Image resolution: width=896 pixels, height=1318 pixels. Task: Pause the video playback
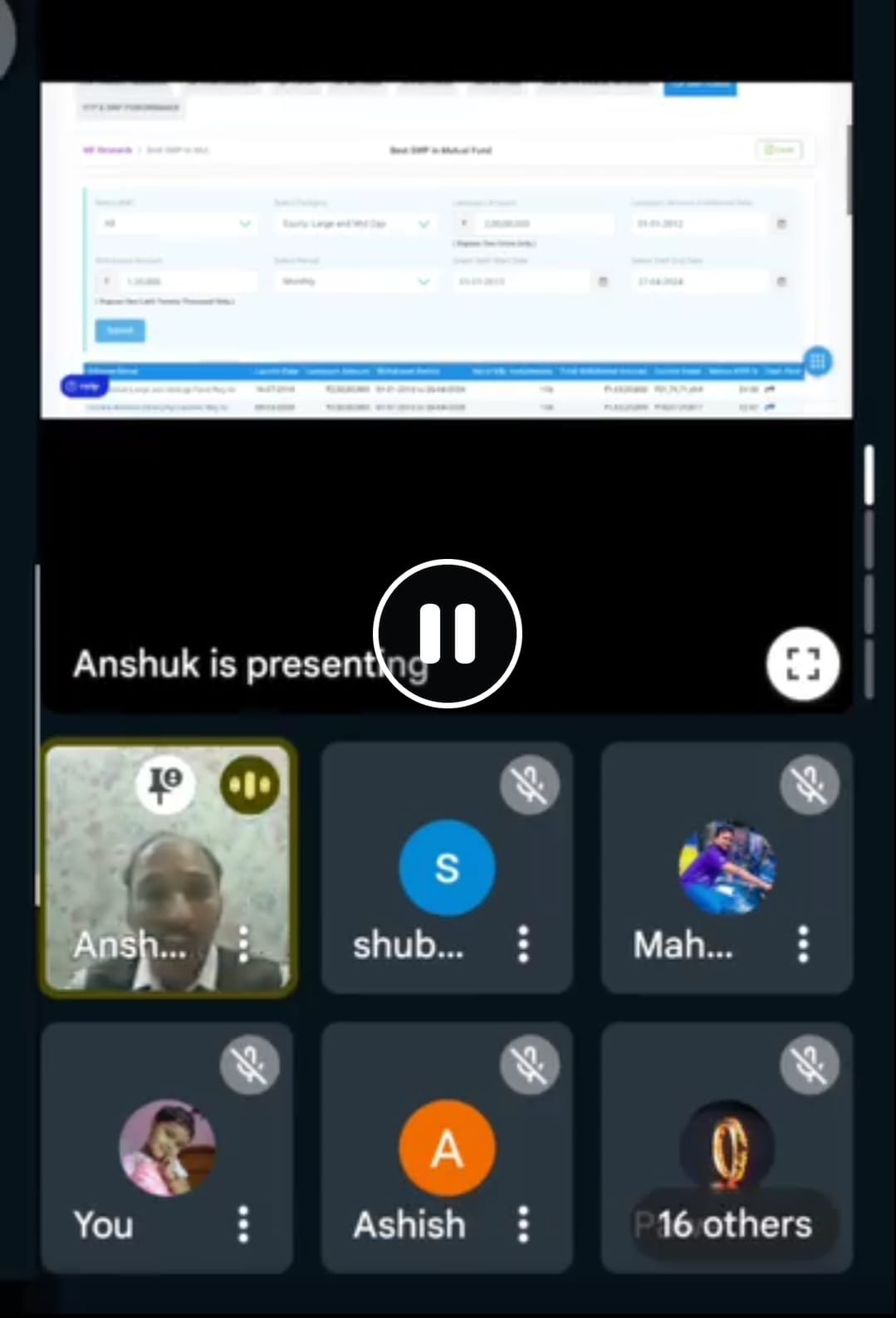click(447, 634)
